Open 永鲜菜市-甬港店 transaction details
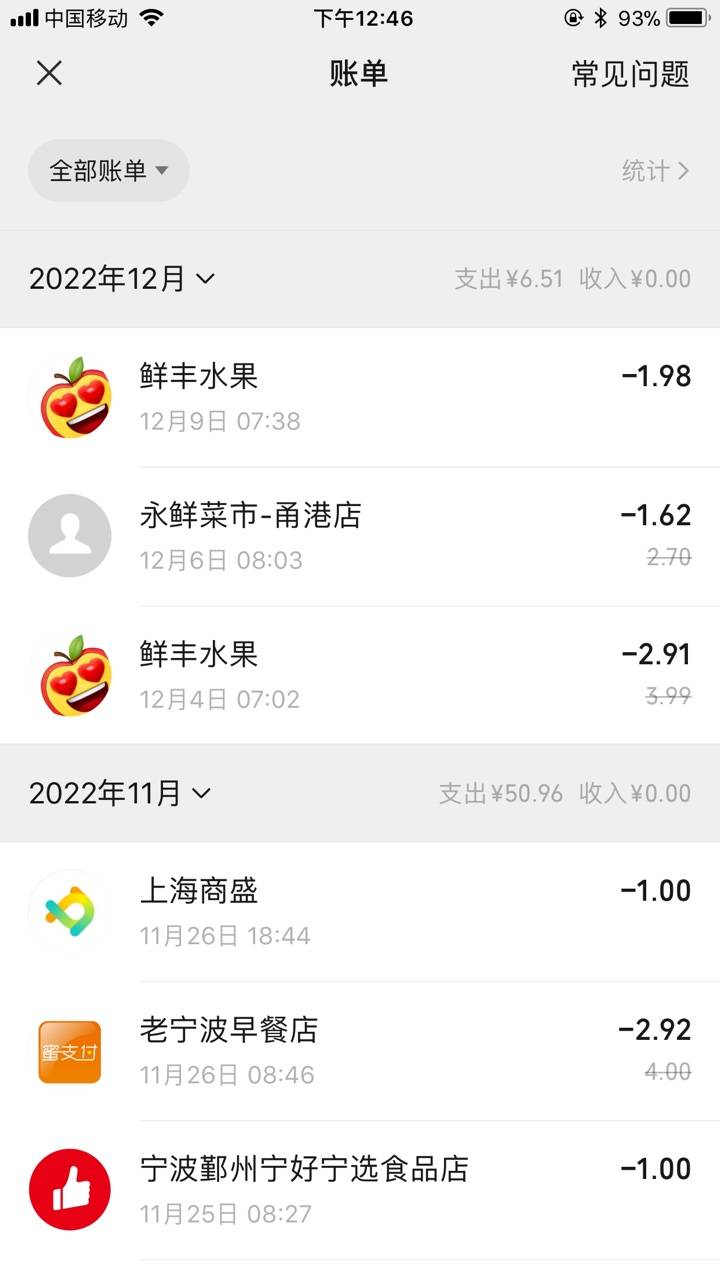 (x=360, y=536)
